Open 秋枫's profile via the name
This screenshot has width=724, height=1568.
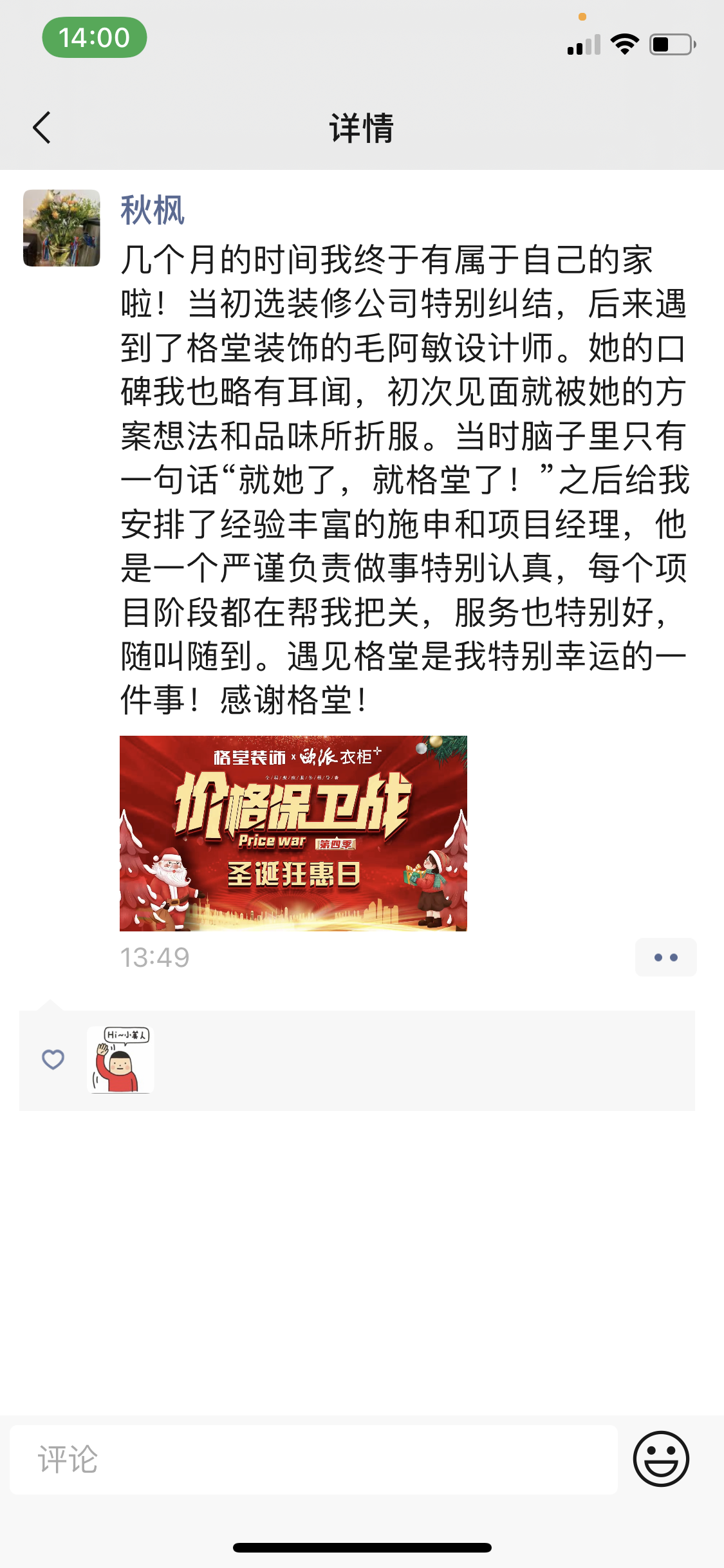pos(153,210)
